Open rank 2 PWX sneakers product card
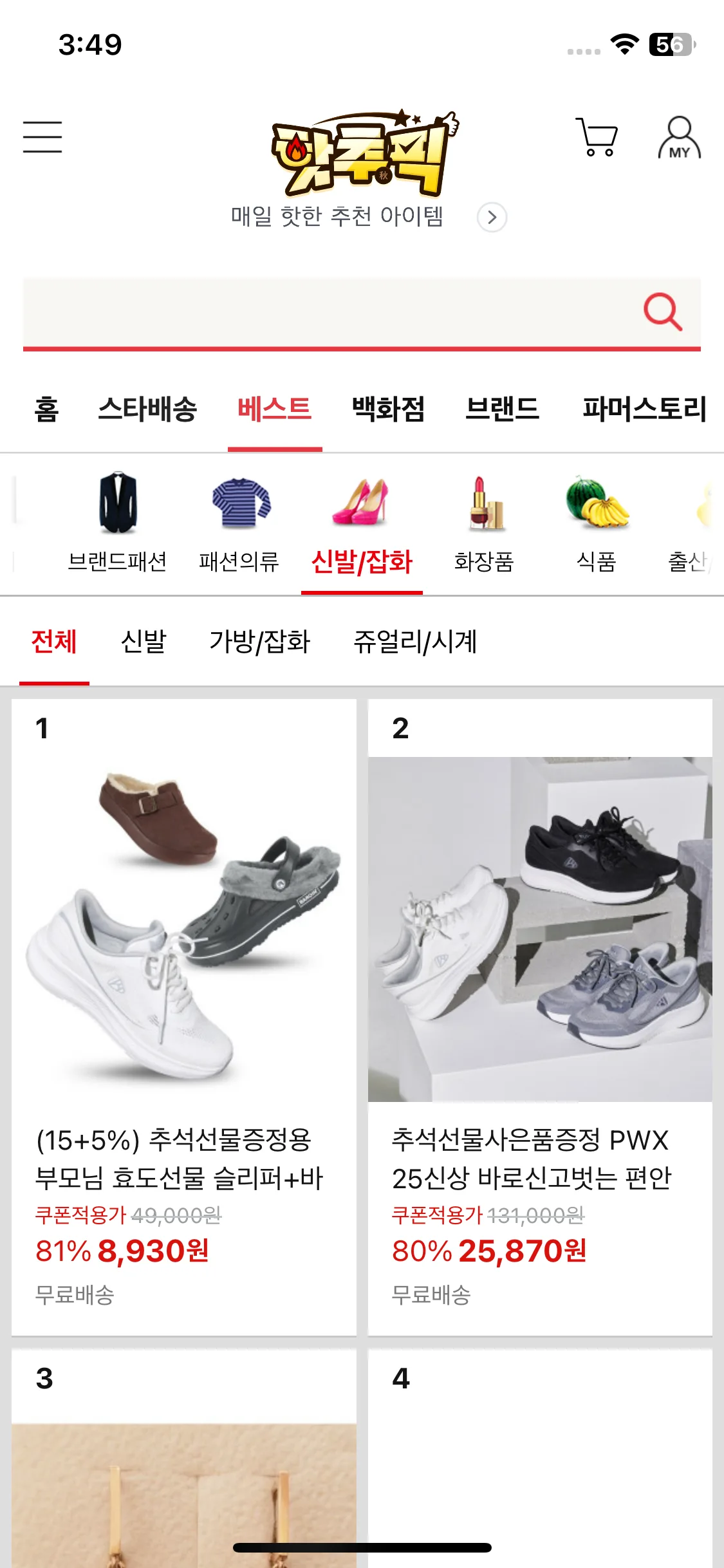The width and height of the screenshot is (724, 1568). click(540, 966)
